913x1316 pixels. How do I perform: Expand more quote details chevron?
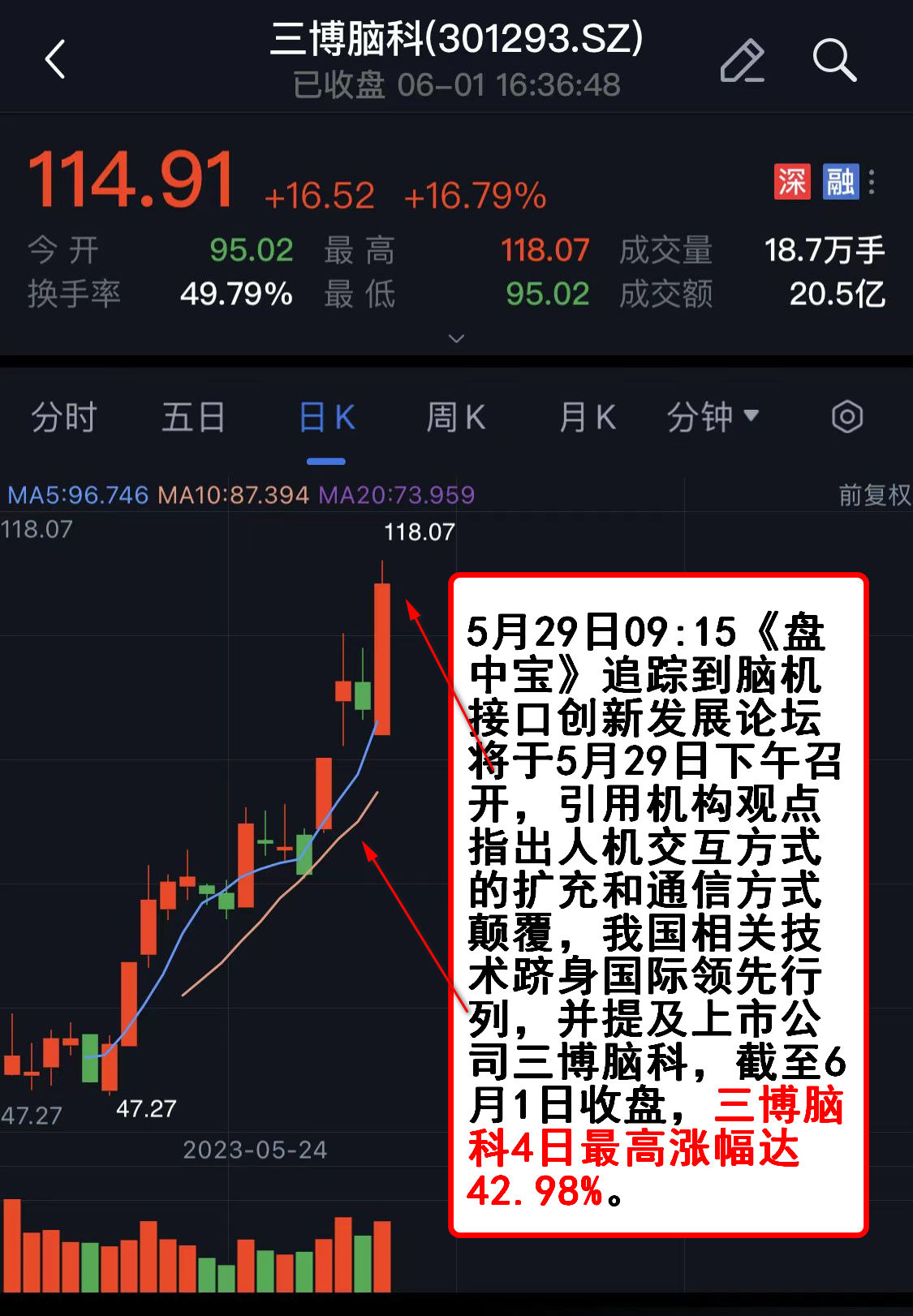tap(456, 338)
